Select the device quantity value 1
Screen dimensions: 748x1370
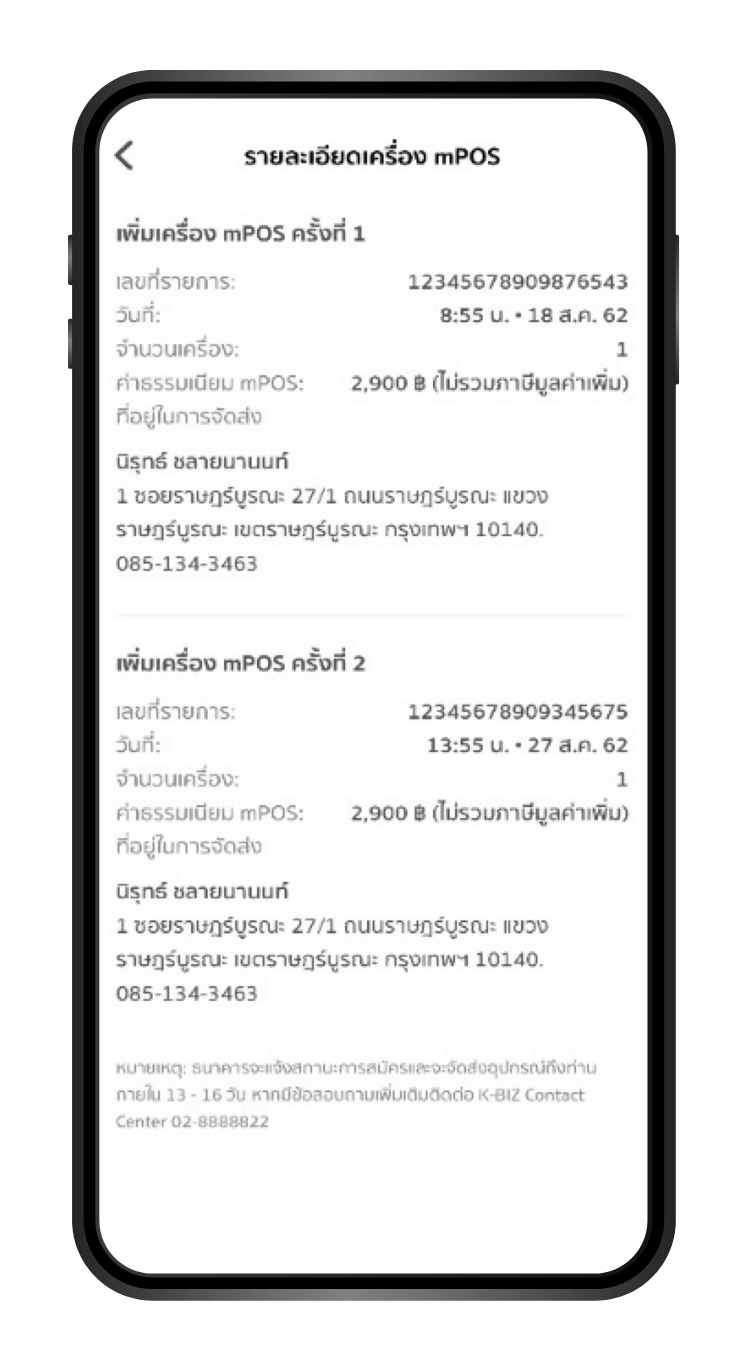pos(623,350)
